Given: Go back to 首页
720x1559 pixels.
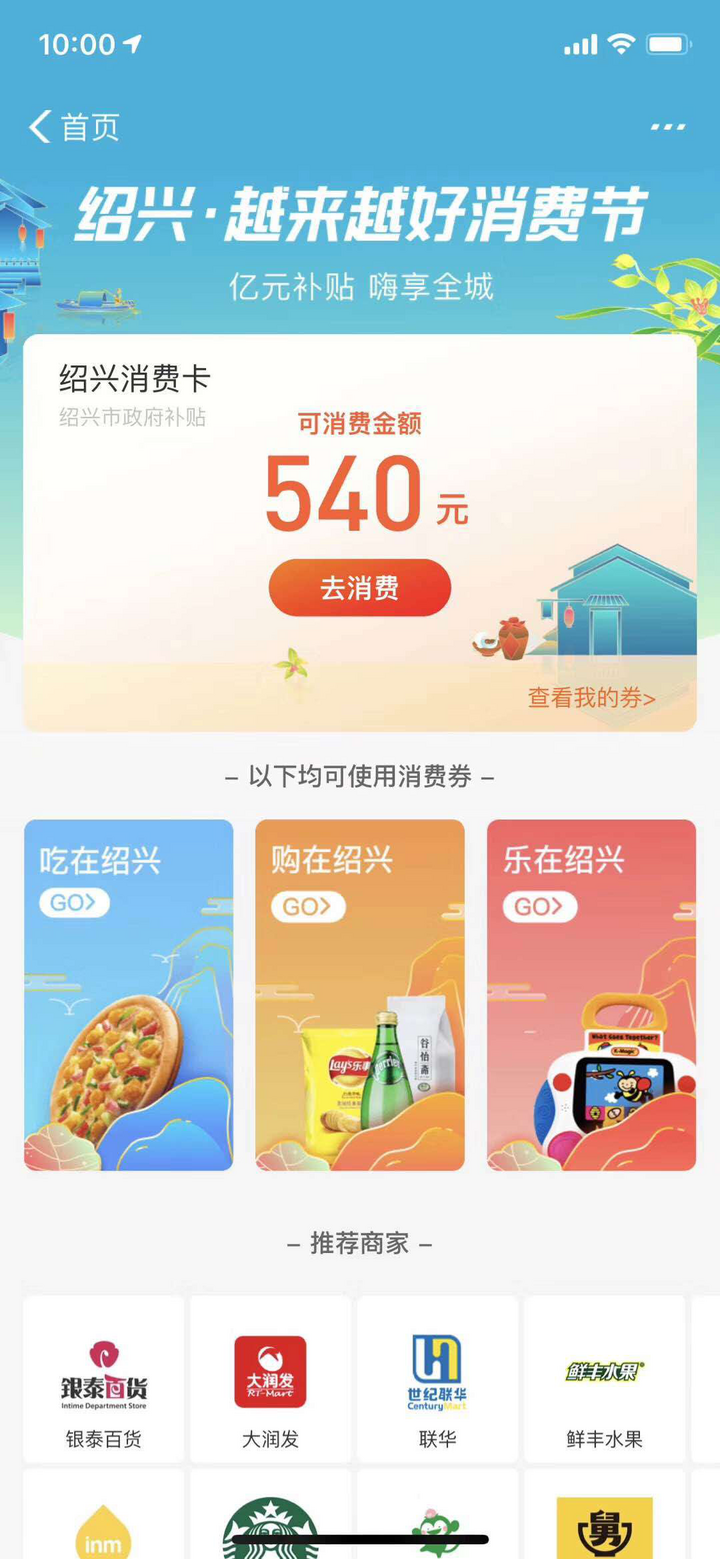Looking at the screenshot, I should tap(73, 127).
